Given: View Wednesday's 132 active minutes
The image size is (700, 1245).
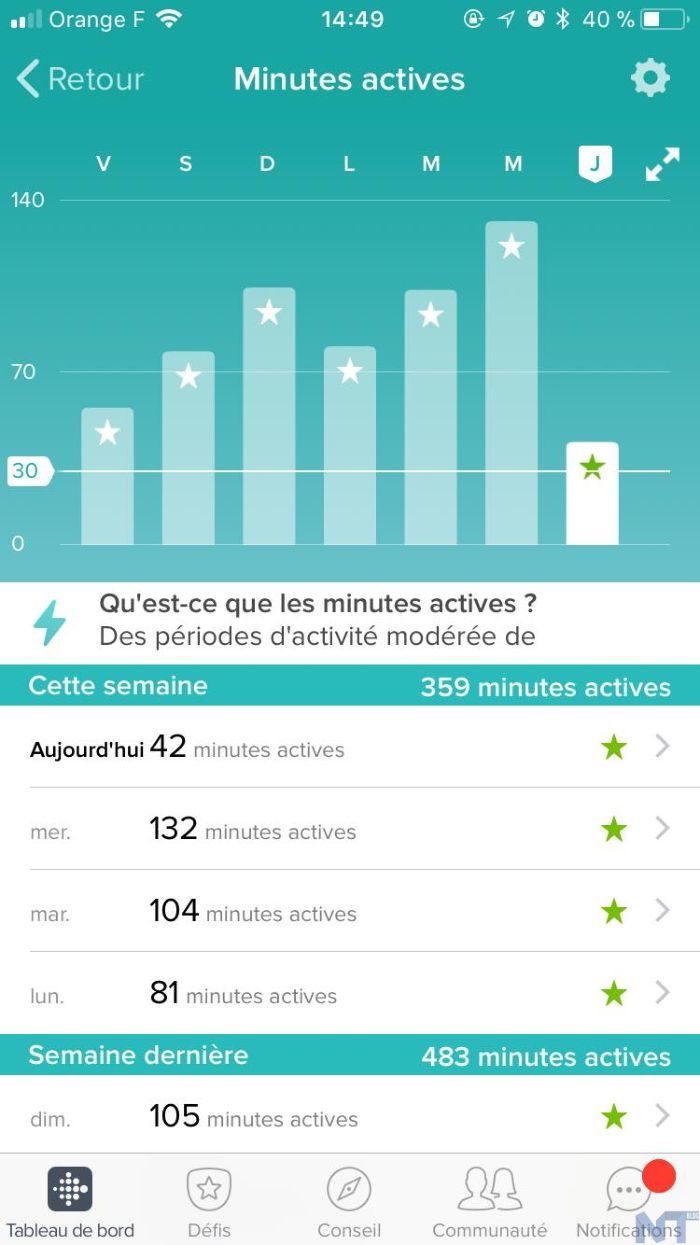Looking at the screenshot, I should point(350,829).
